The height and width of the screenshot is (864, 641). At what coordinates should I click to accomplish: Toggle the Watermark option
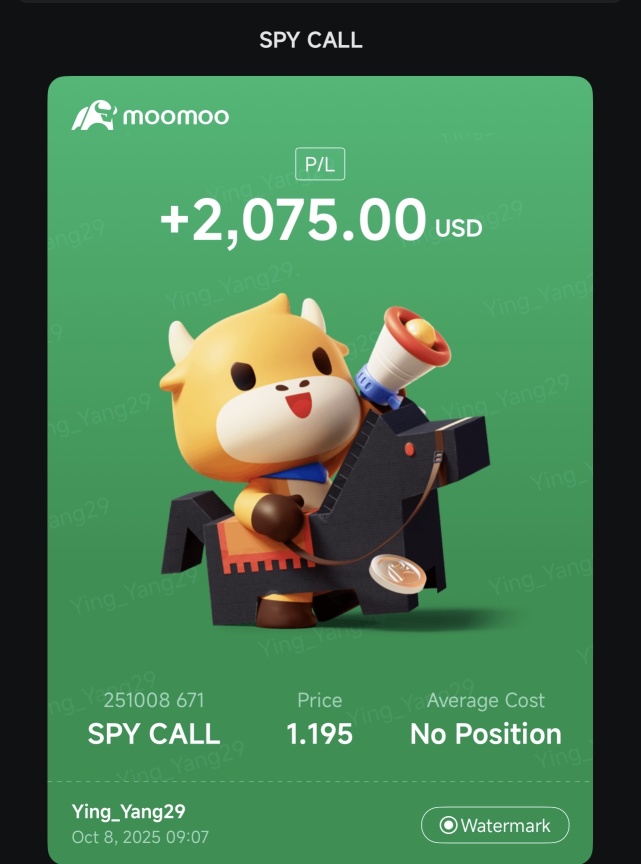click(x=495, y=825)
